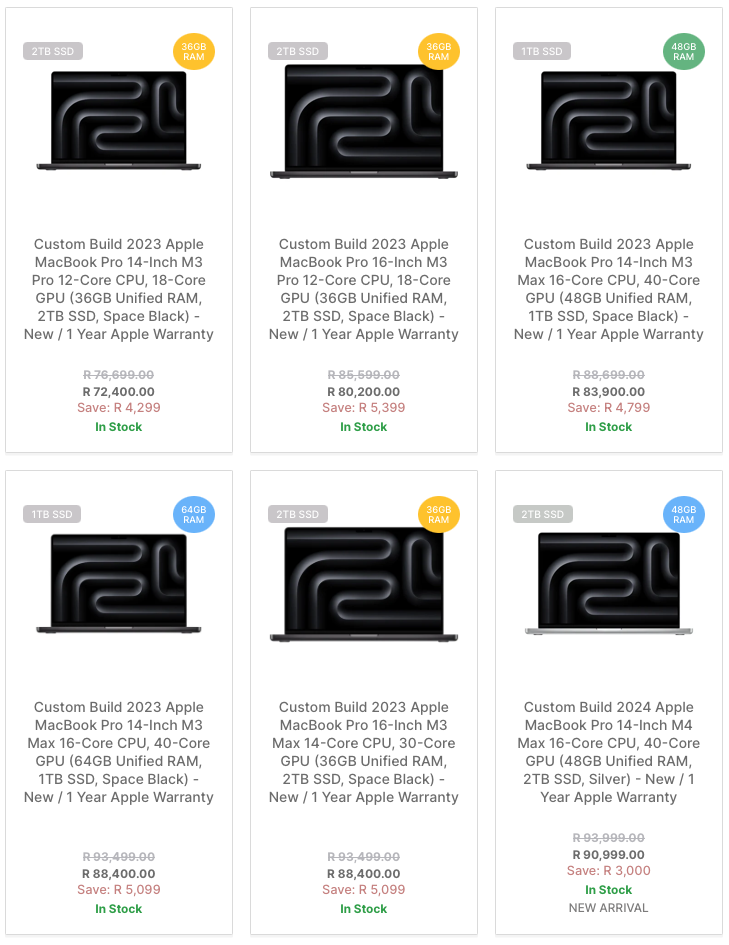View the 14-Inch M3 Max 48GB 1TB MacBook
The width and height of the screenshot is (729, 945).
(x=609, y=289)
